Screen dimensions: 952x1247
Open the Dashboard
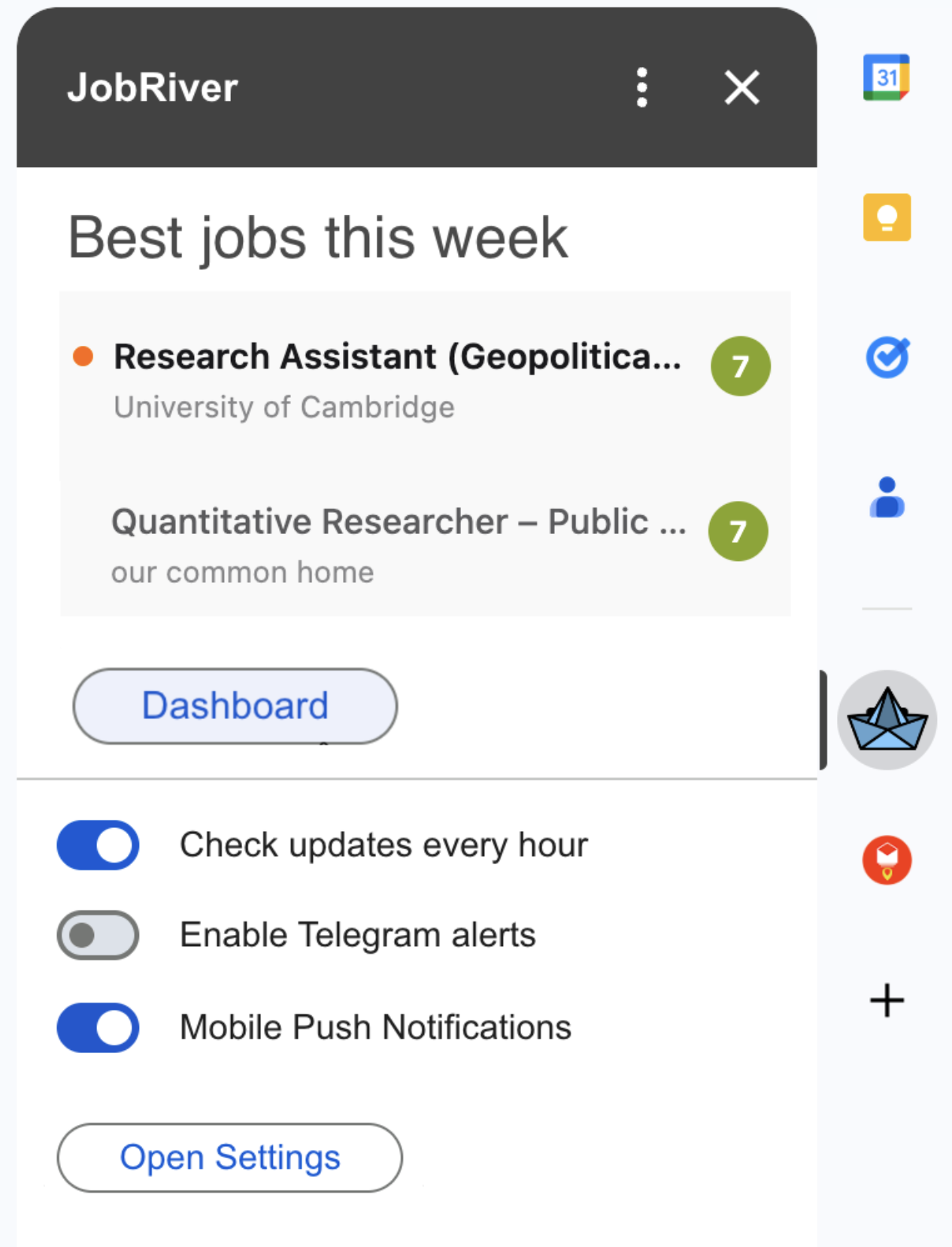tap(235, 705)
